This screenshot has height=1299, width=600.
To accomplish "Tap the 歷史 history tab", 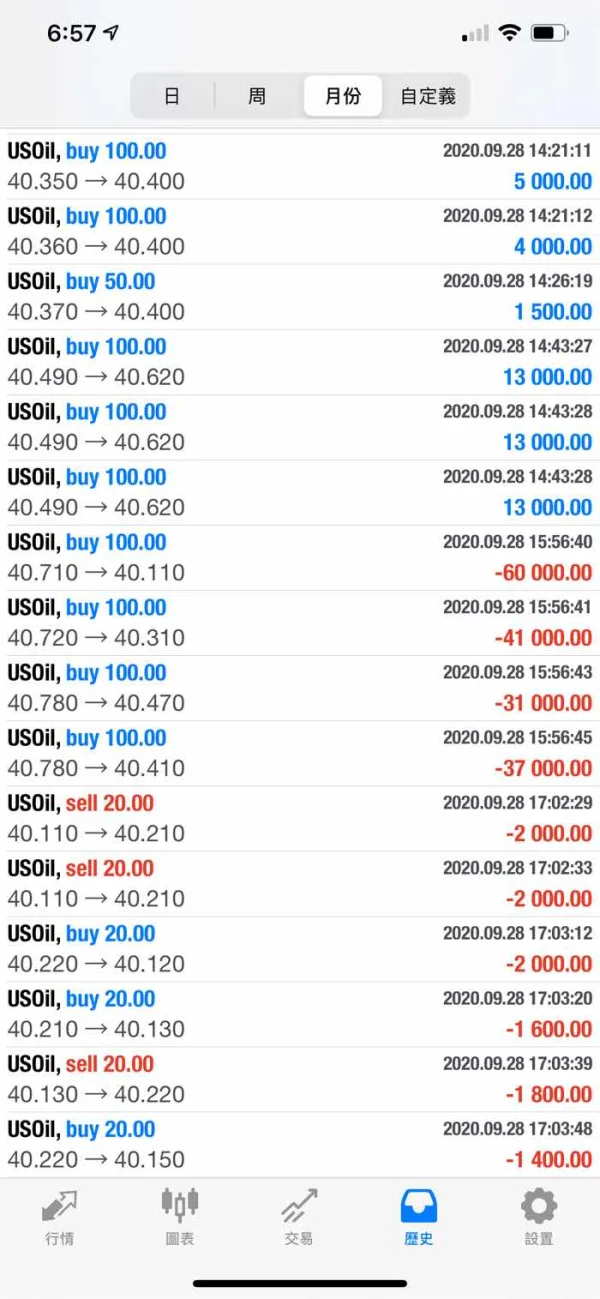I will tap(418, 1215).
